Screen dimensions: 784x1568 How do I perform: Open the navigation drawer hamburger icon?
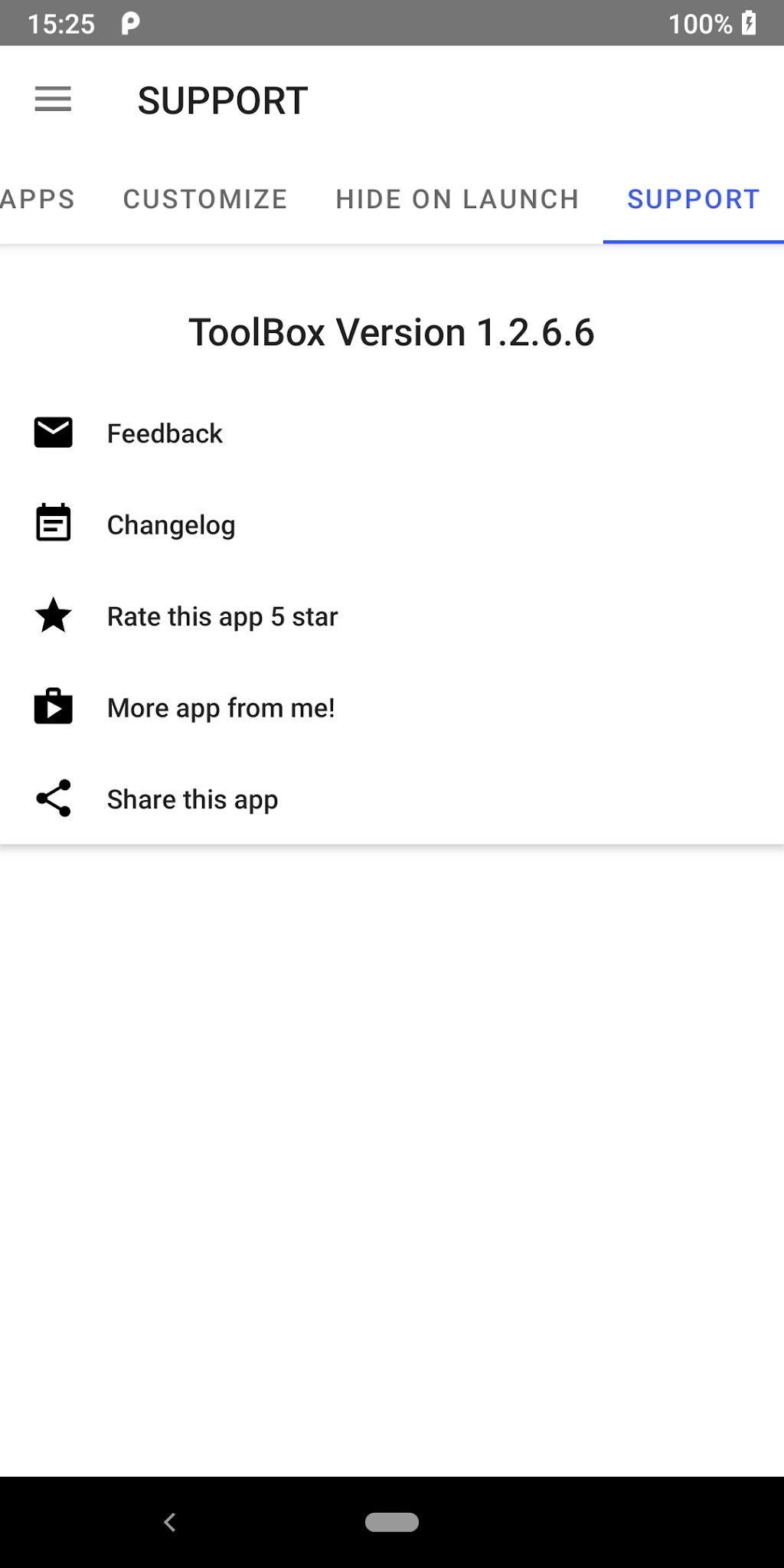coord(53,100)
